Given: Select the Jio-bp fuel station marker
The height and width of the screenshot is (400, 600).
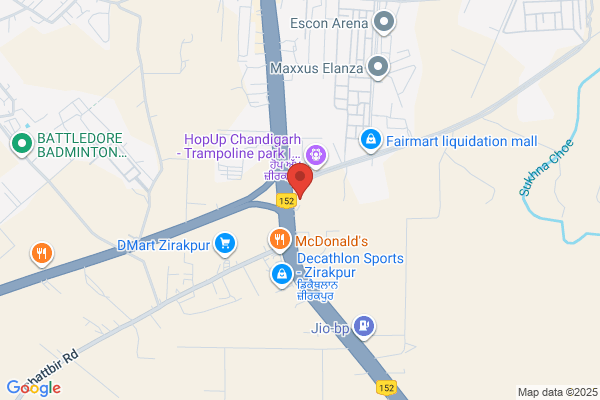Looking at the screenshot, I should click(x=366, y=325).
